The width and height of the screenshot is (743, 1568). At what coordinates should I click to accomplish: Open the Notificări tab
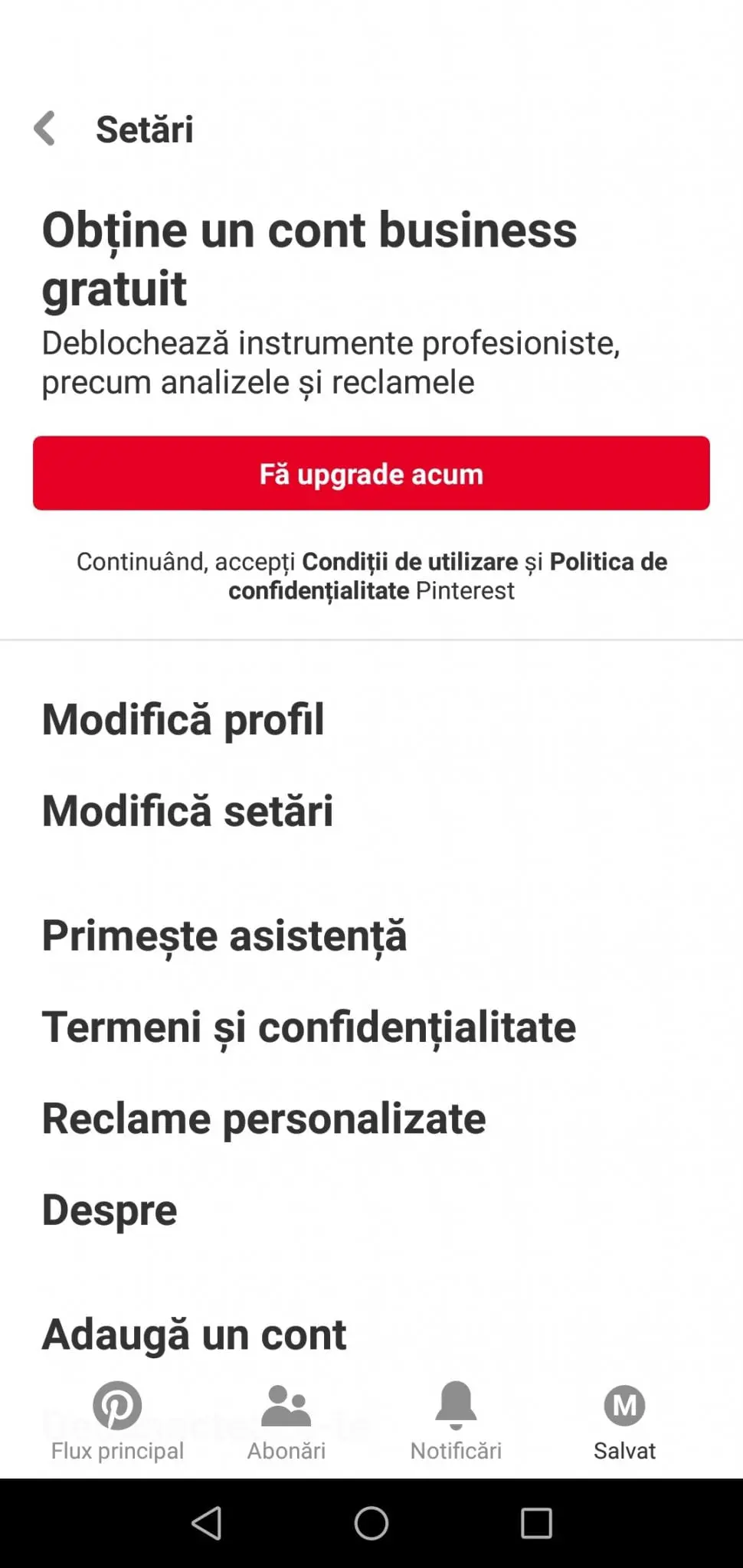456,1422
